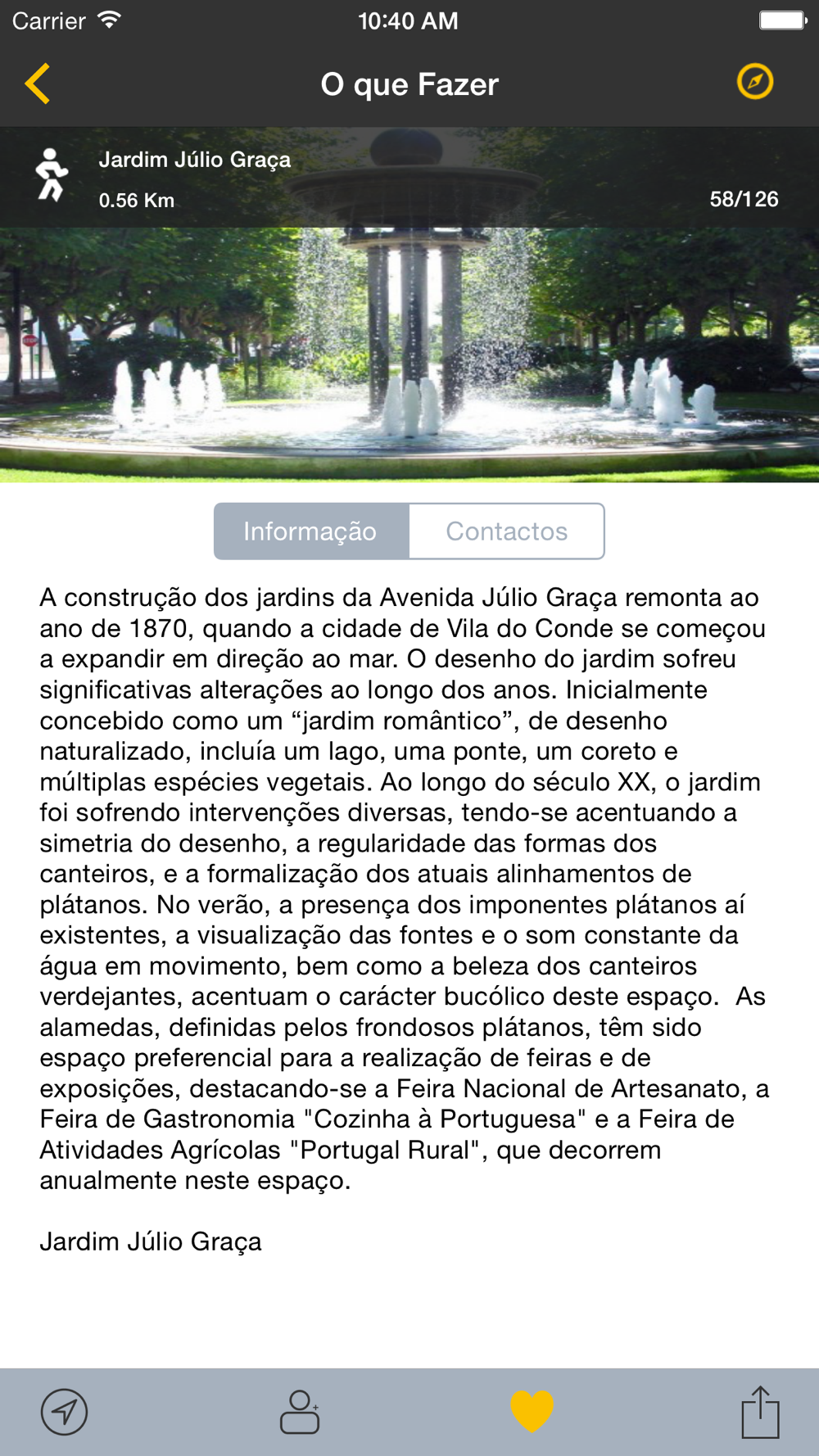
Task: Open the compass icon in header
Action: pos(754,82)
